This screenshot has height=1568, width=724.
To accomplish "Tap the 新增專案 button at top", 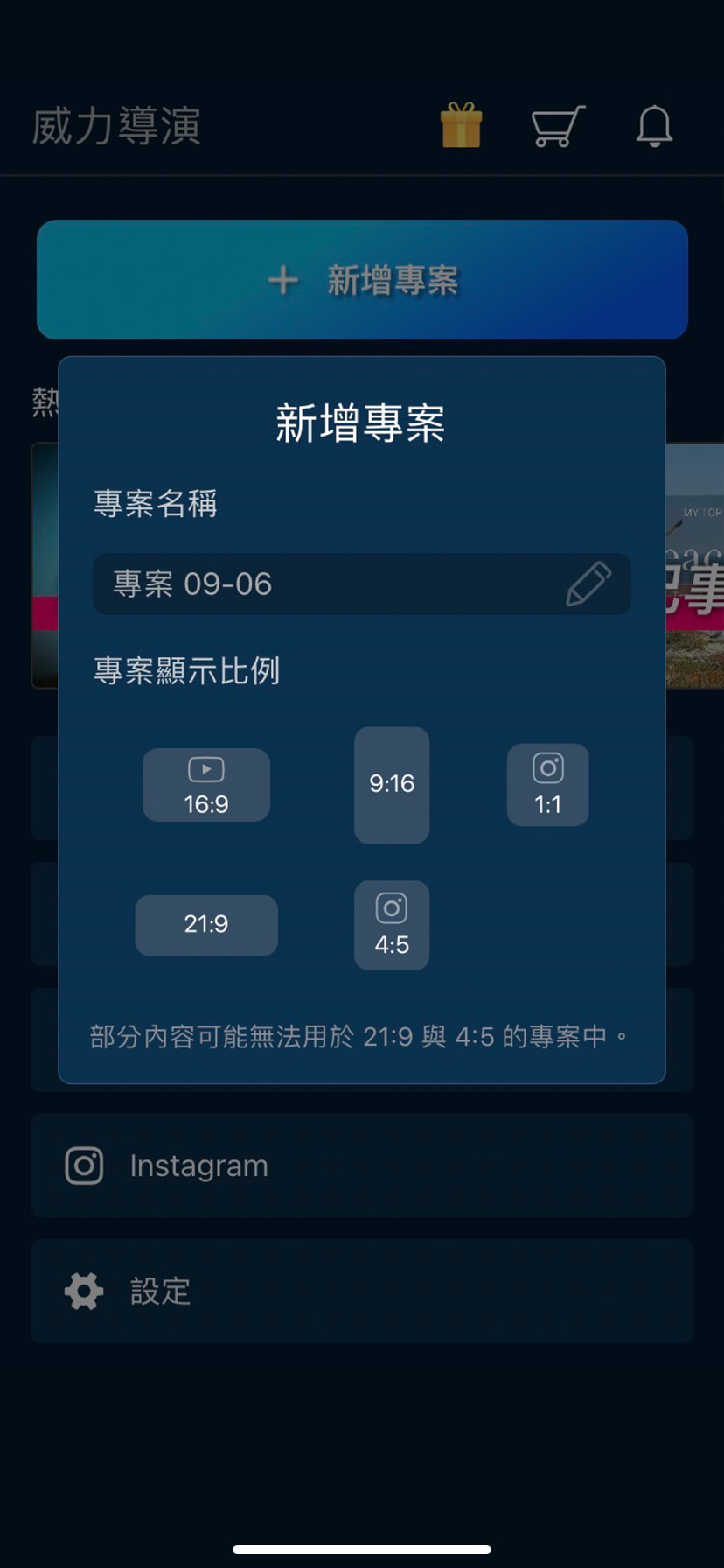I will coord(362,280).
